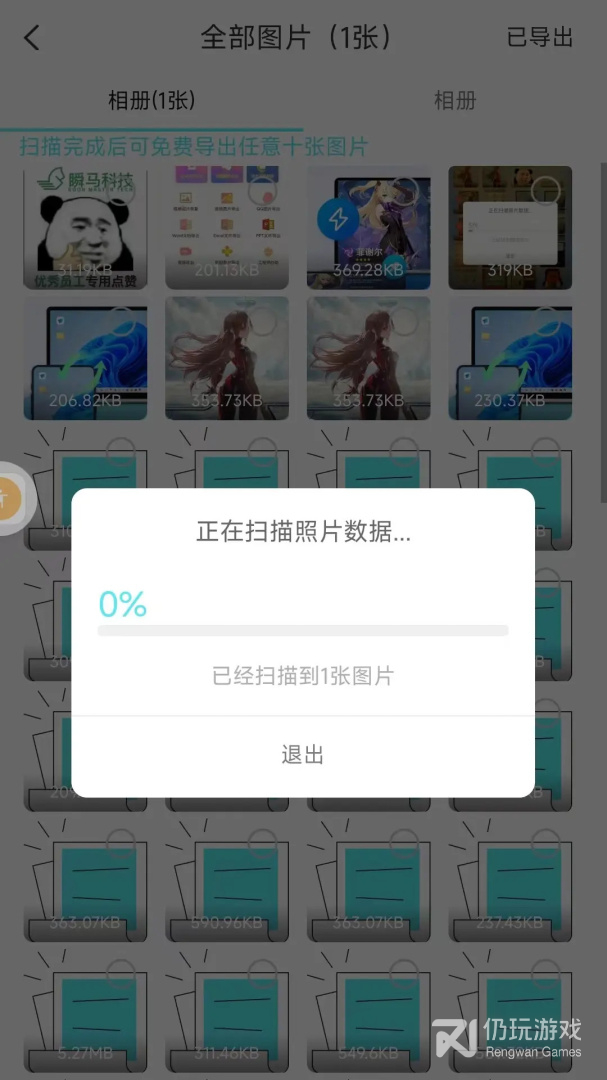Open the 201.13KB image tile
The width and height of the screenshot is (607, 1080).
click(x=227, y=227)
